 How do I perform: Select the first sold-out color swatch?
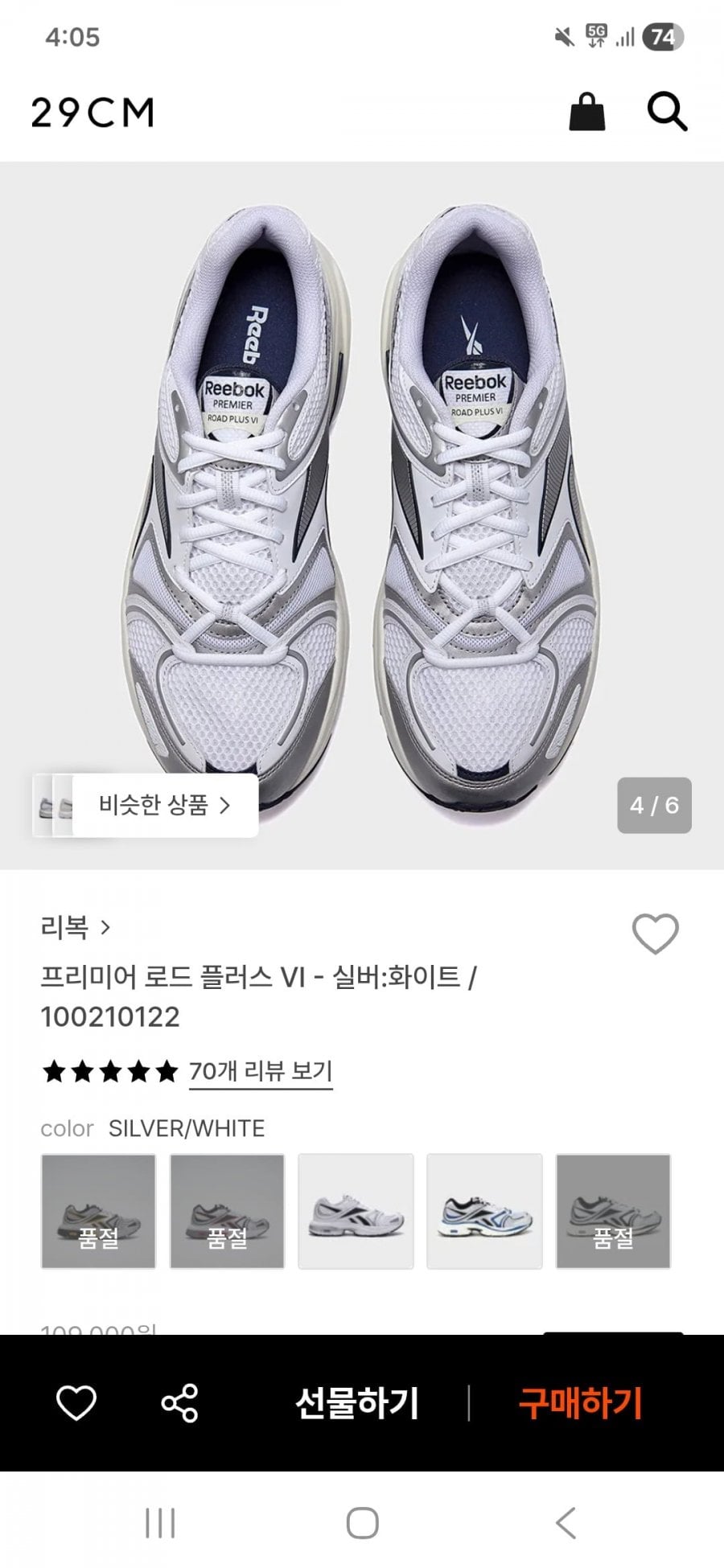click(x=98, y=1211)
